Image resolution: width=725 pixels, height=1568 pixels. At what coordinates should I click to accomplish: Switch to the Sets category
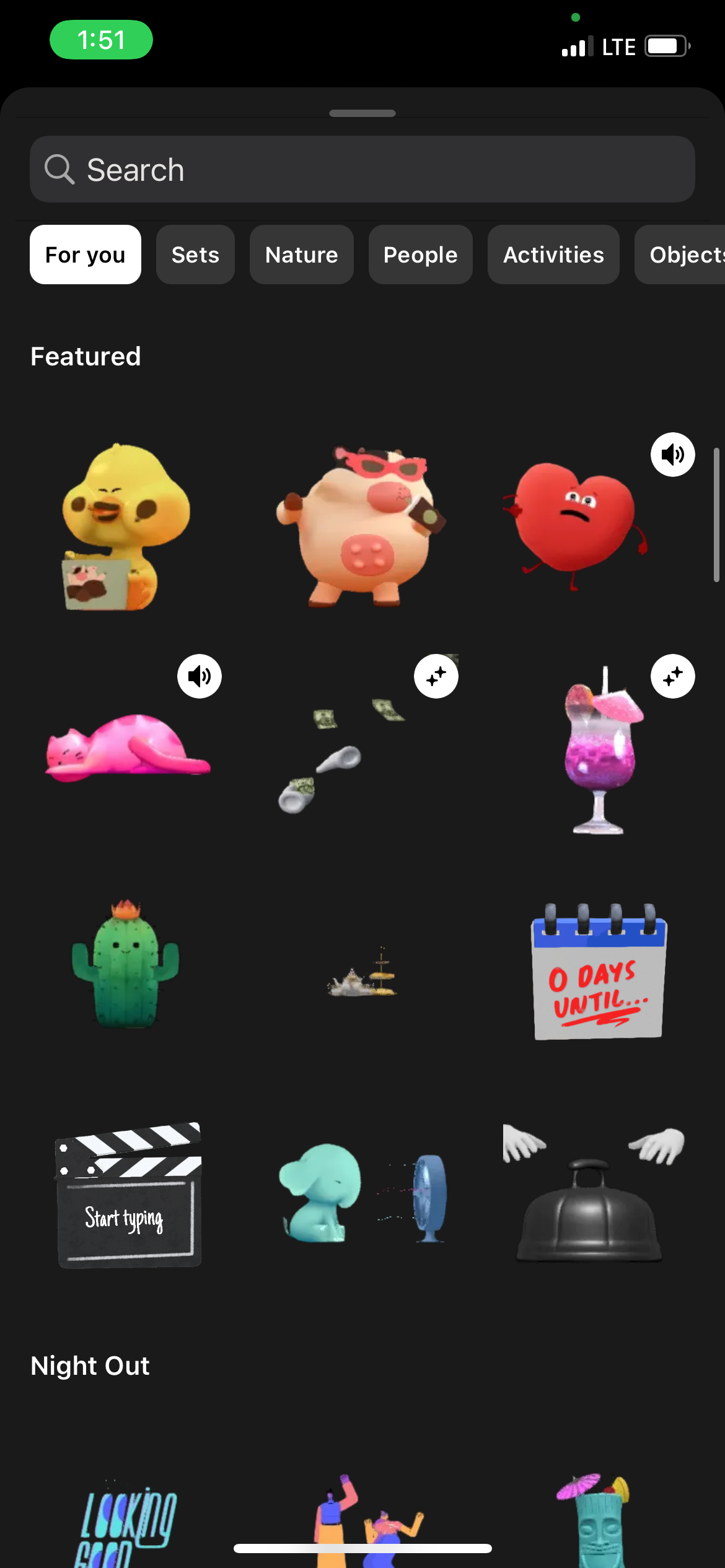pyautogui.click(x=195, y=255)
